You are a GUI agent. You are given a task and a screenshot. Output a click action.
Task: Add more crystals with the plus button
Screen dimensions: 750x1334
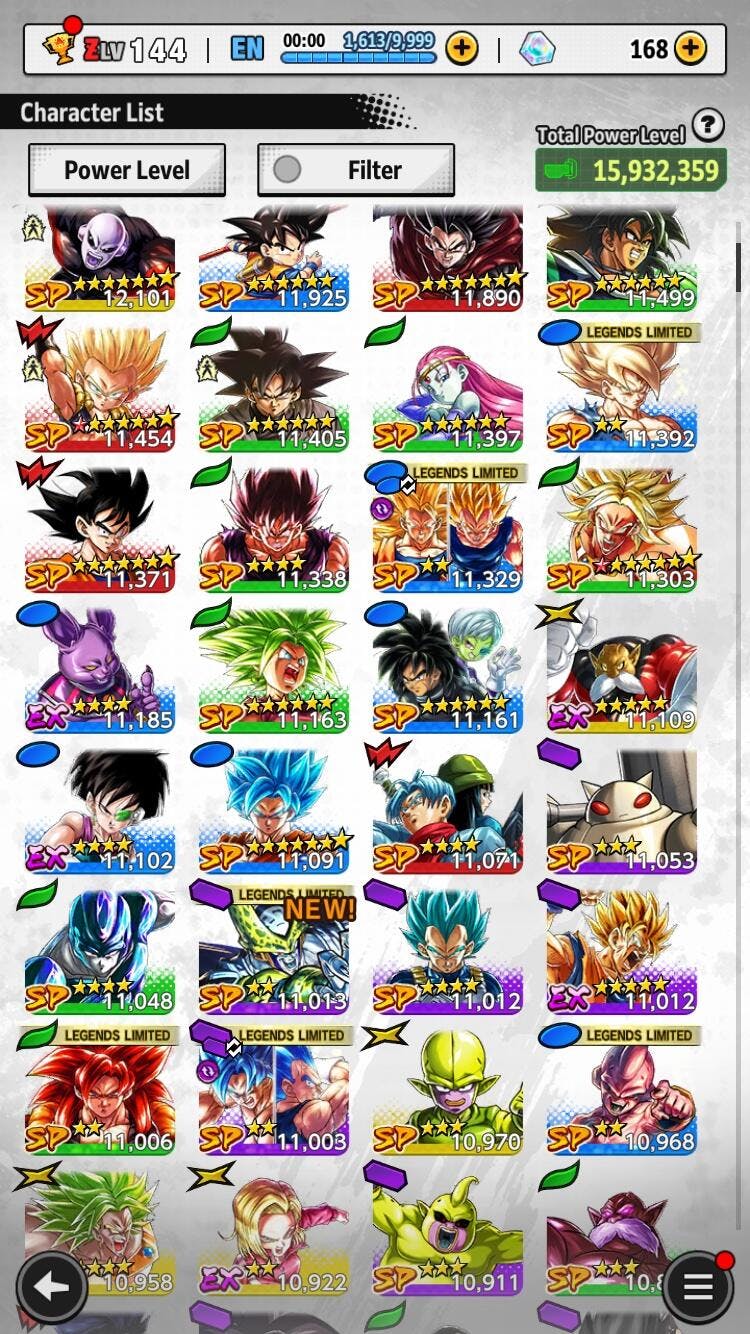pos(690,48)
